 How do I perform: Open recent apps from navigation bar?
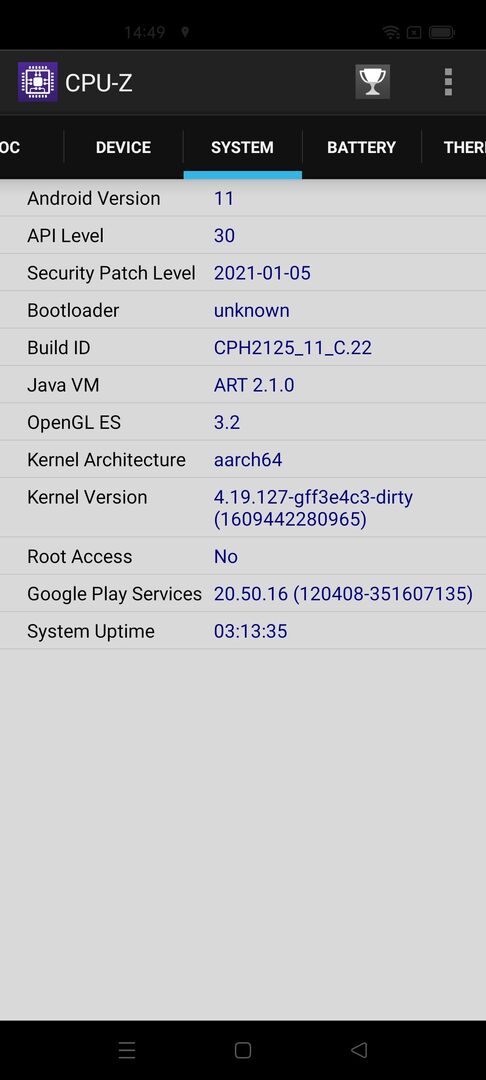click(127, 1050)
